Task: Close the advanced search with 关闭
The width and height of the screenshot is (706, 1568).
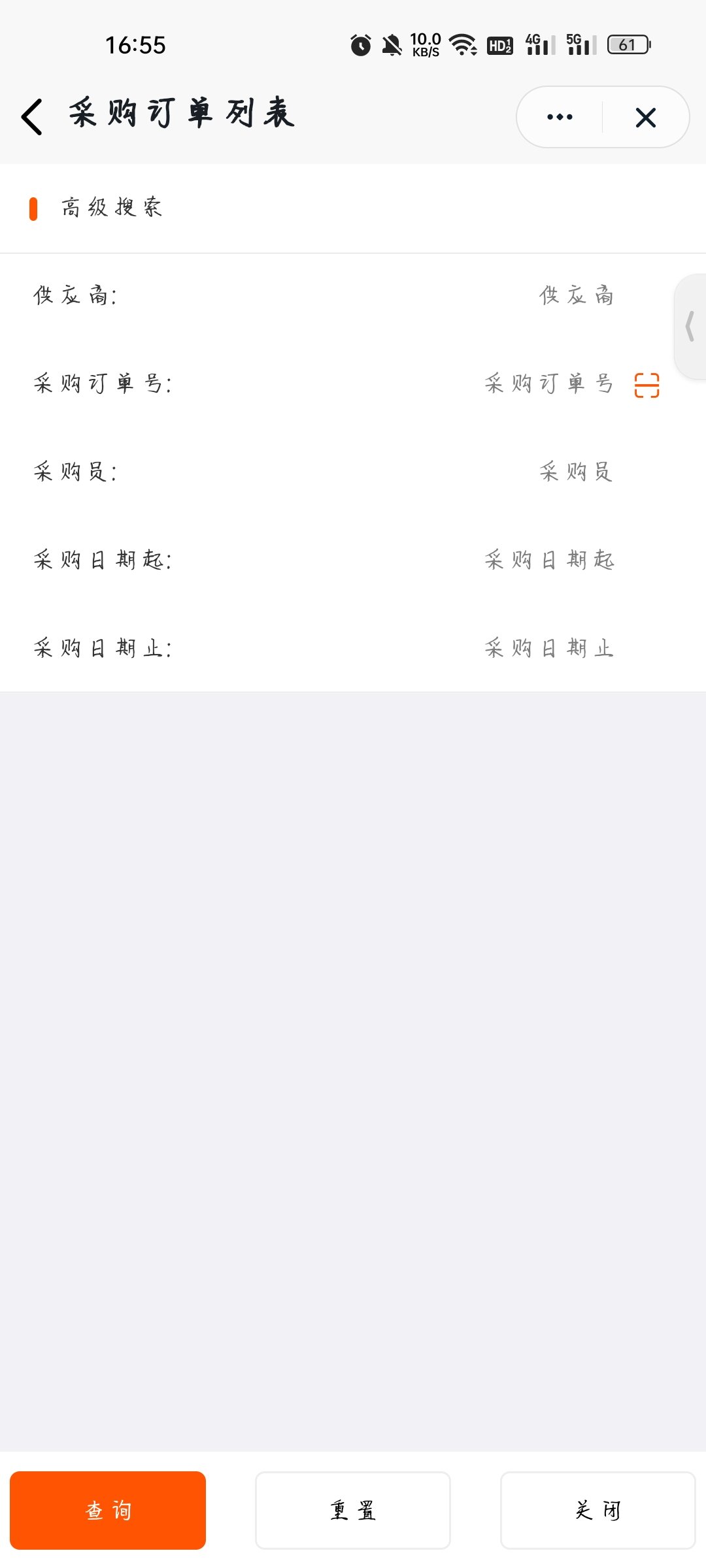Action: tap(597, 1510)
